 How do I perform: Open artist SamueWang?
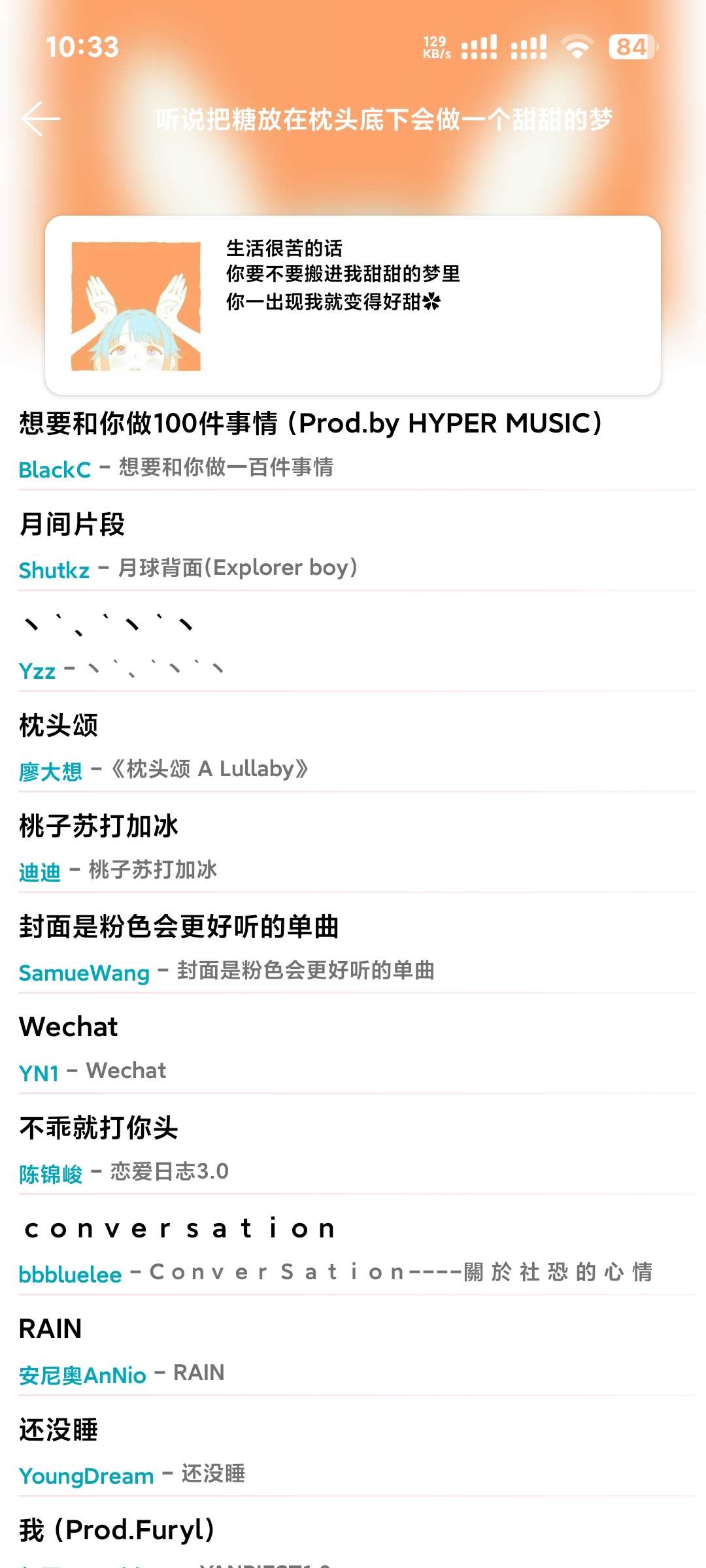(84, 973)
